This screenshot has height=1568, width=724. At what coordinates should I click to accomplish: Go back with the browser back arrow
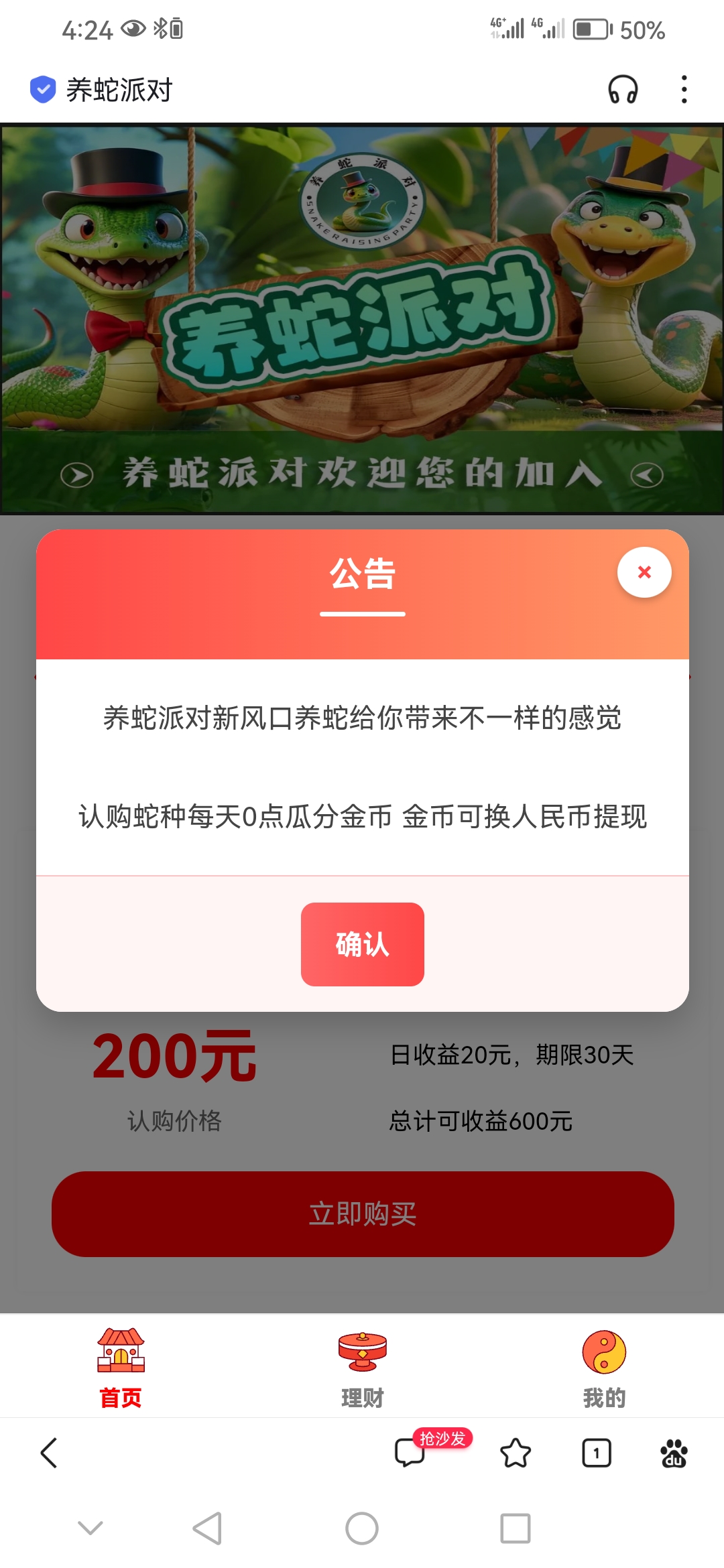click(49, 1453)
